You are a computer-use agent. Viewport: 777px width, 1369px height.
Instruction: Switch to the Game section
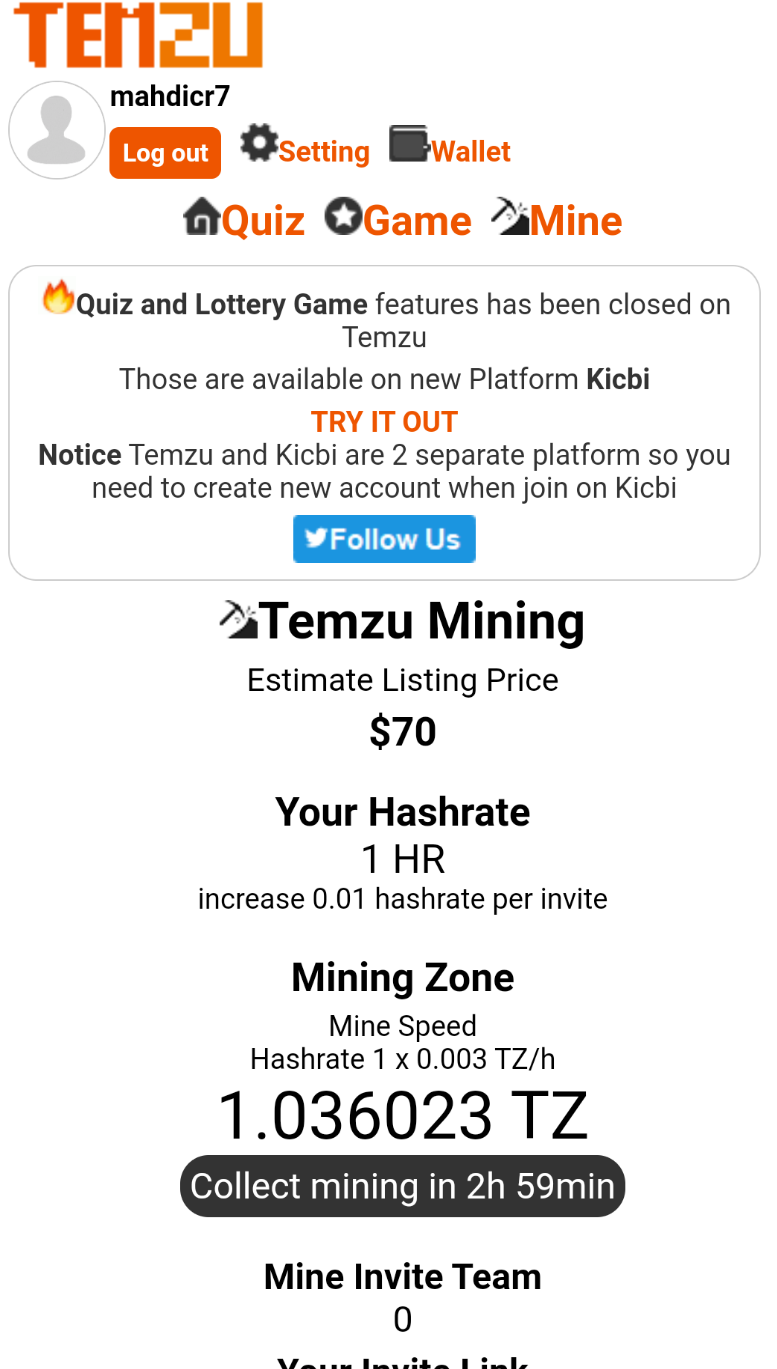(x=397, y=220)
